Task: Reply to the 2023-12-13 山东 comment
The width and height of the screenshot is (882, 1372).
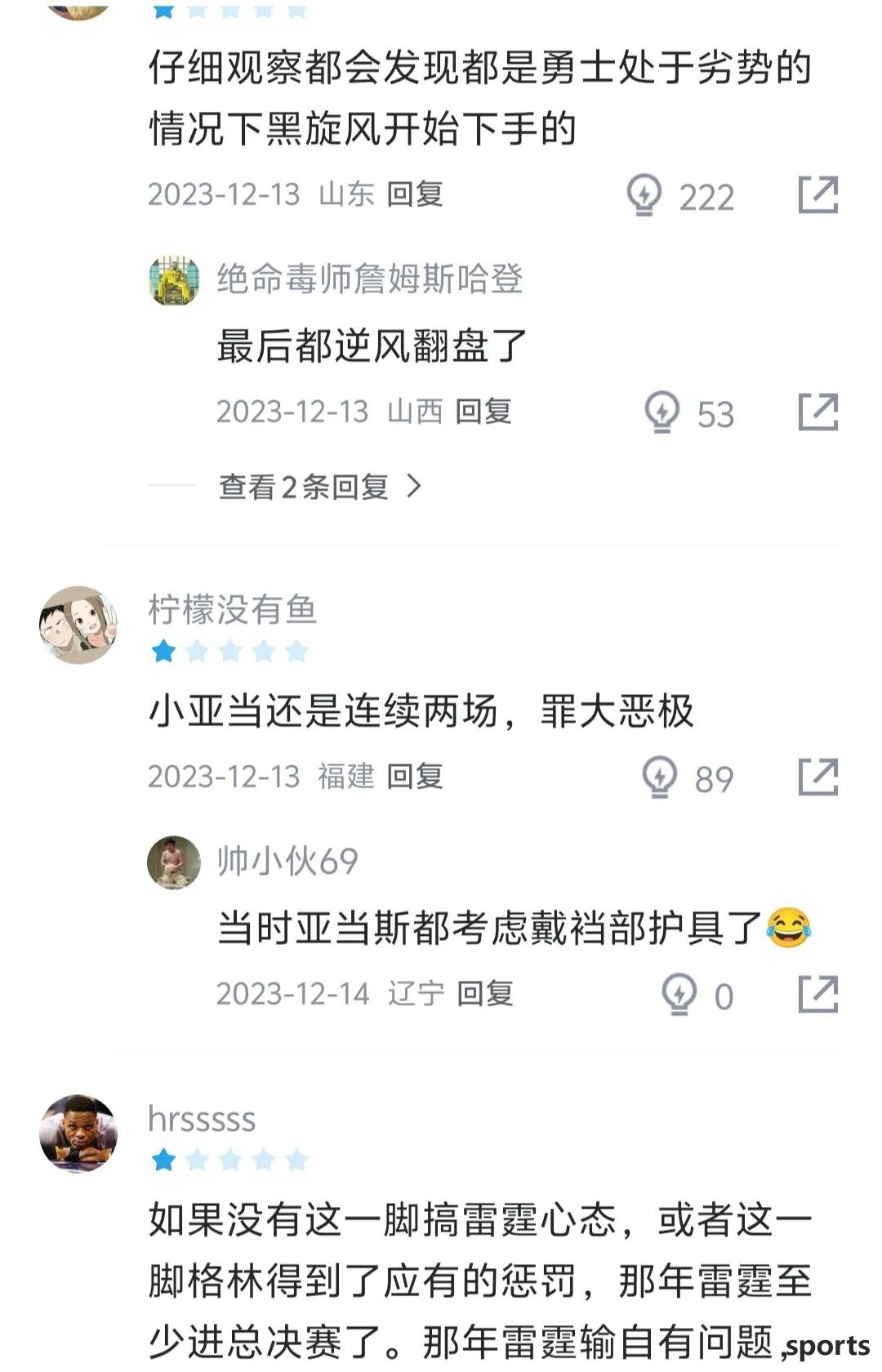Action: tap(414, 194)
